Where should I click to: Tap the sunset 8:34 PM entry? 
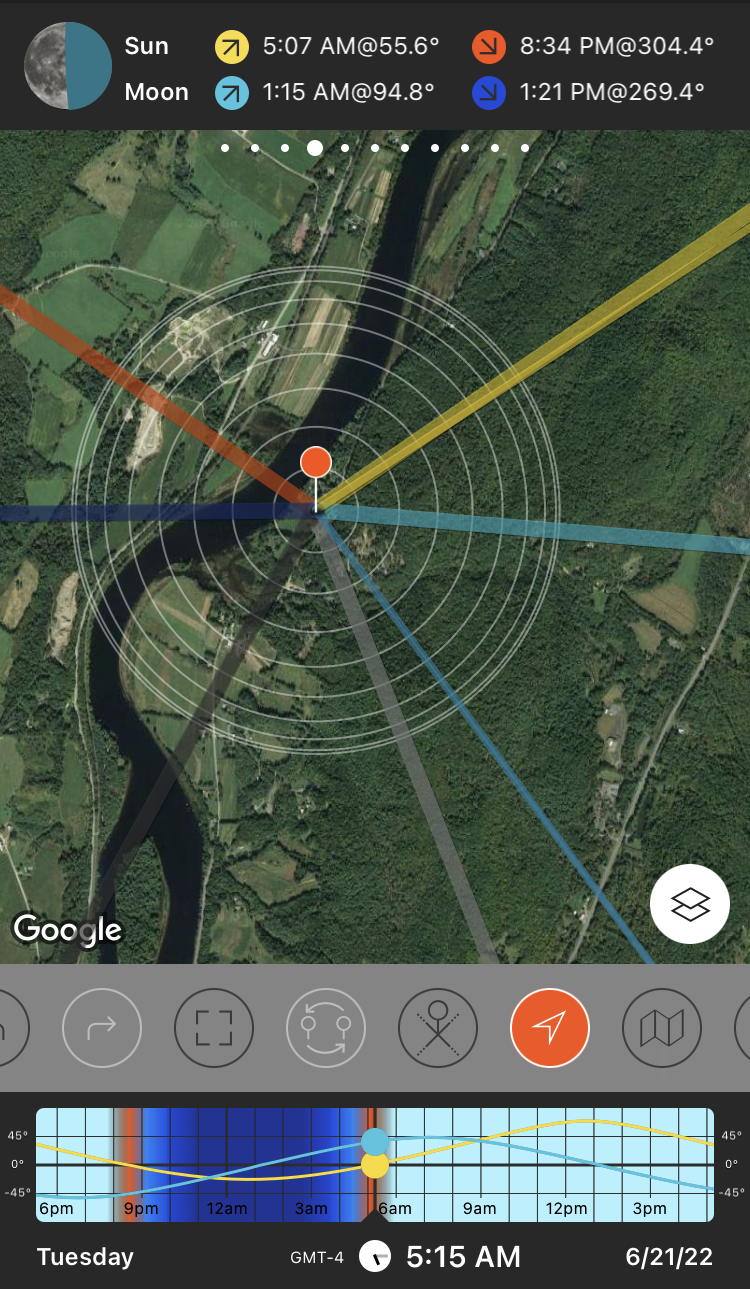click(594, 46)
